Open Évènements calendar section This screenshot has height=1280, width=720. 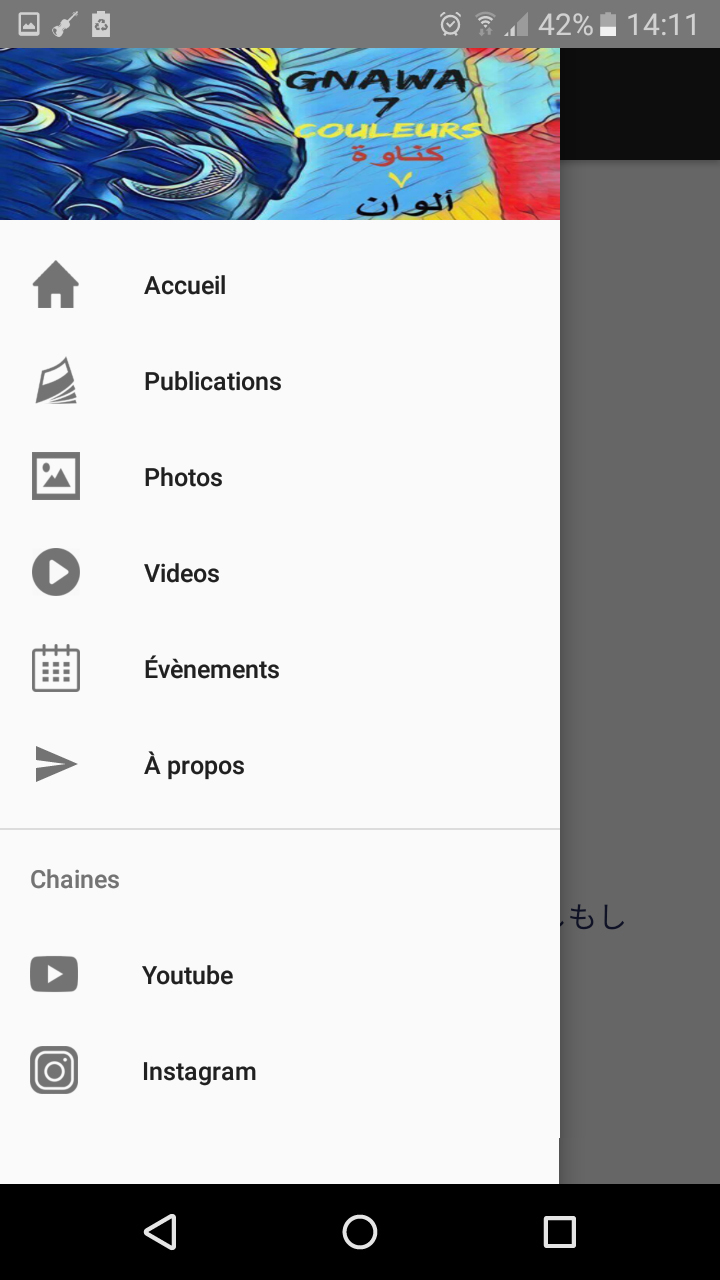(211, 669)
